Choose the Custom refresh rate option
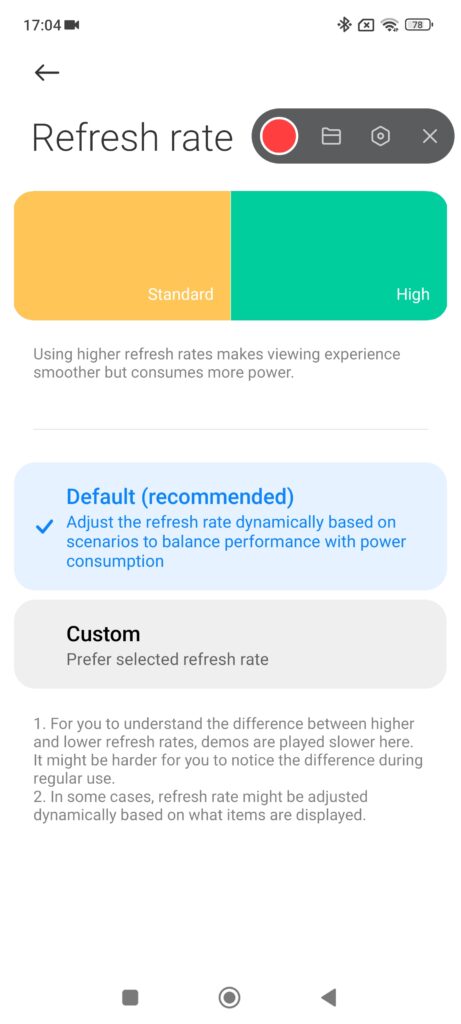Image resolution: width=461 pixels, height=1024 pixels. point(230,644)
